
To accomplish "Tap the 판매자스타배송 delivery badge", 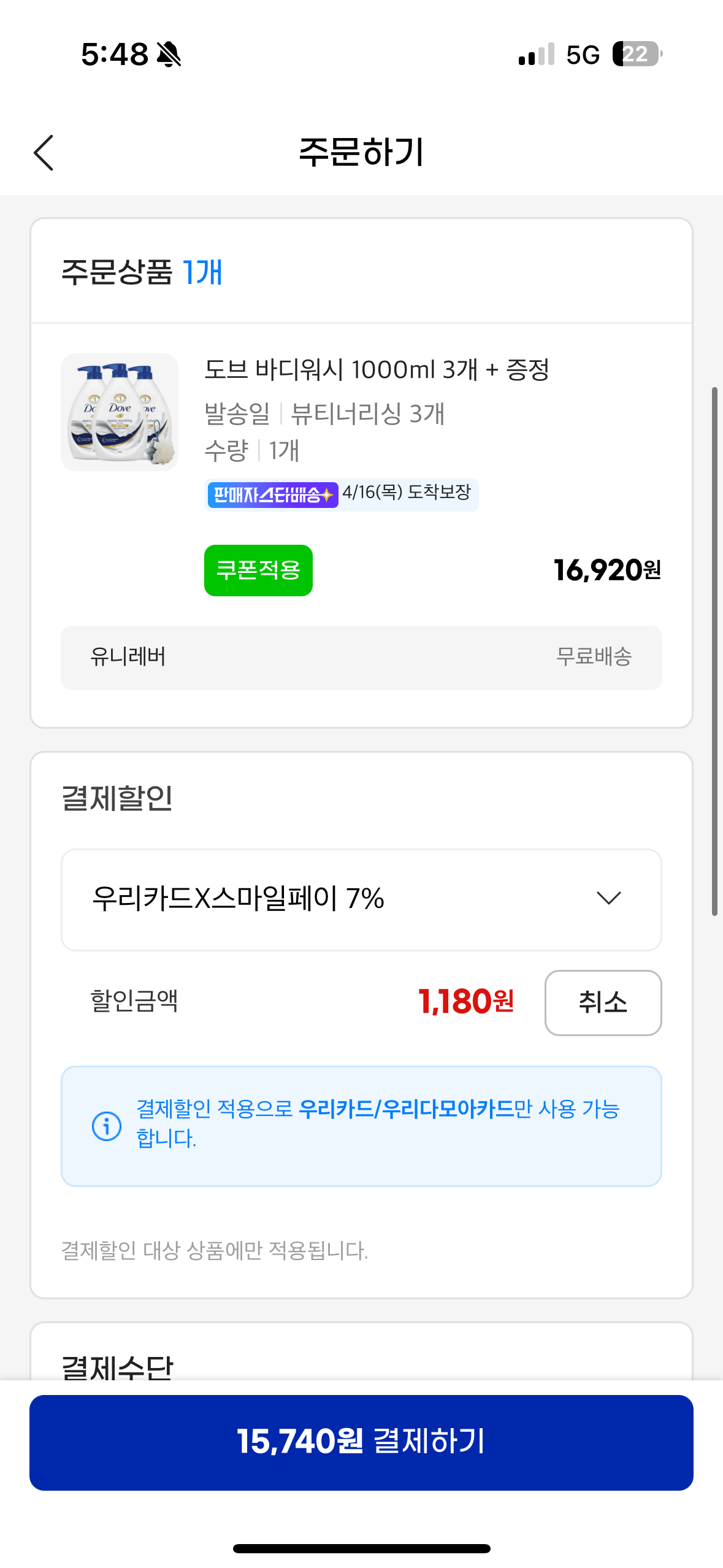I will [272, 494].
